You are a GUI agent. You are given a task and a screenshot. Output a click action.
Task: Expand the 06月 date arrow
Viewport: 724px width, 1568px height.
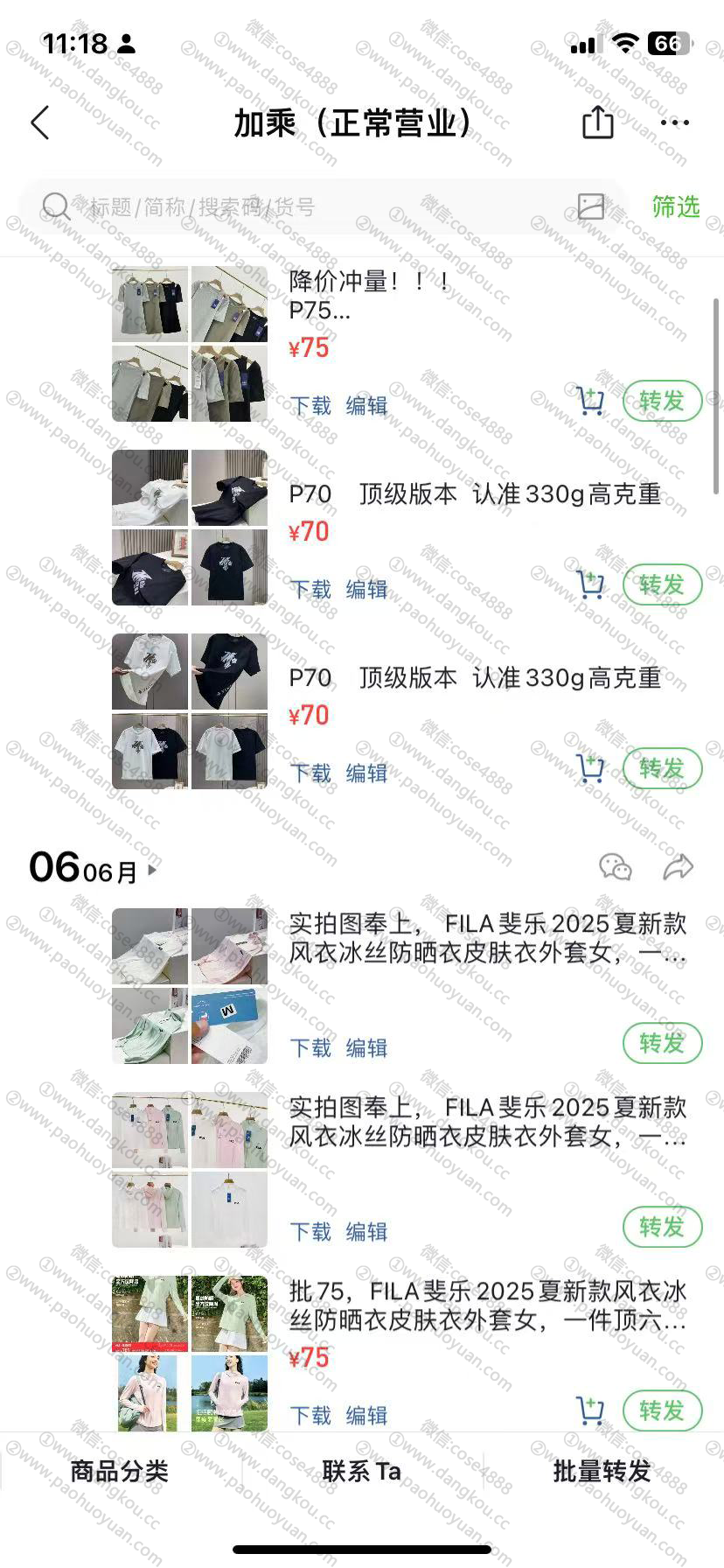coord(153,870)
